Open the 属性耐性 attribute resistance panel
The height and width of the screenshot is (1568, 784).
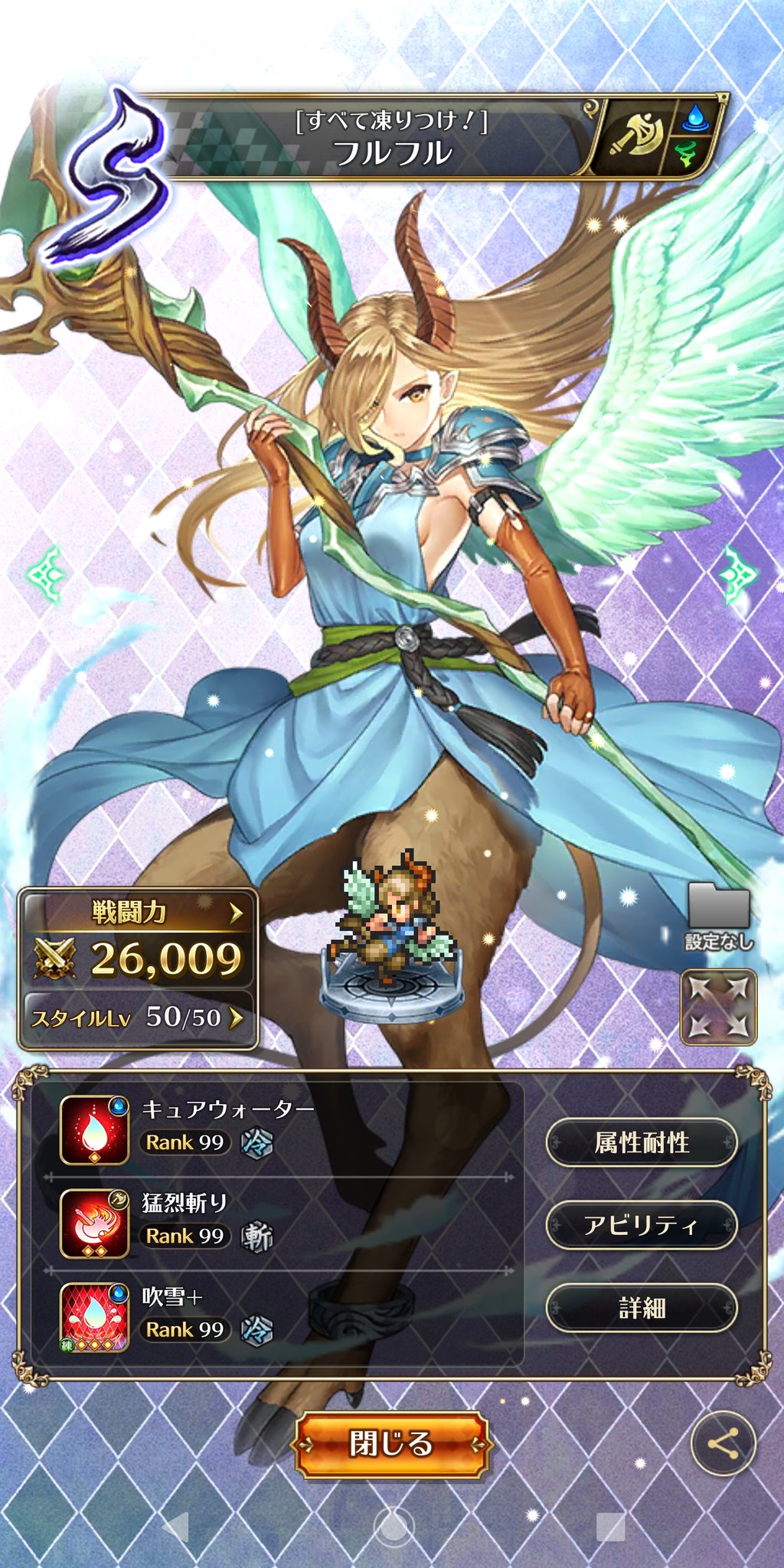[x=642, y=1143]
